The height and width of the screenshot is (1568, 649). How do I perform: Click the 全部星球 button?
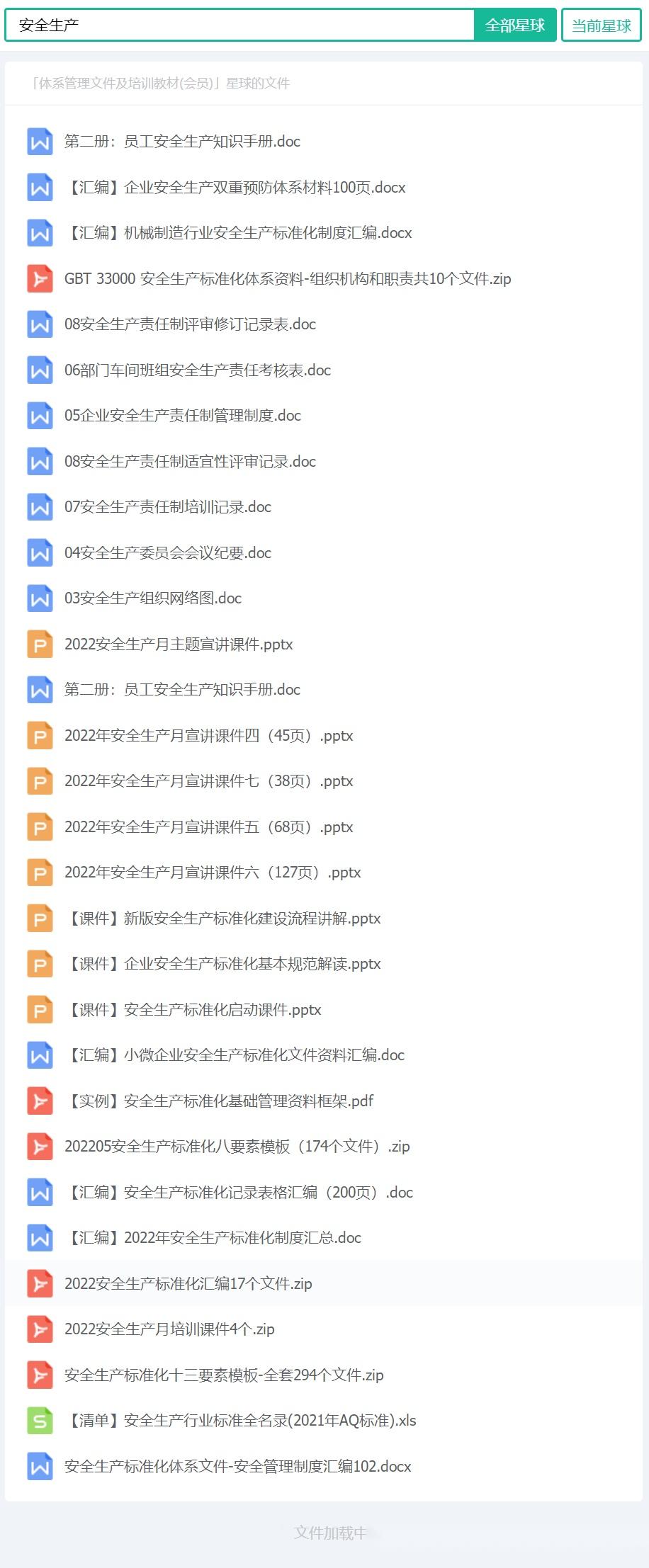(515, 25)
